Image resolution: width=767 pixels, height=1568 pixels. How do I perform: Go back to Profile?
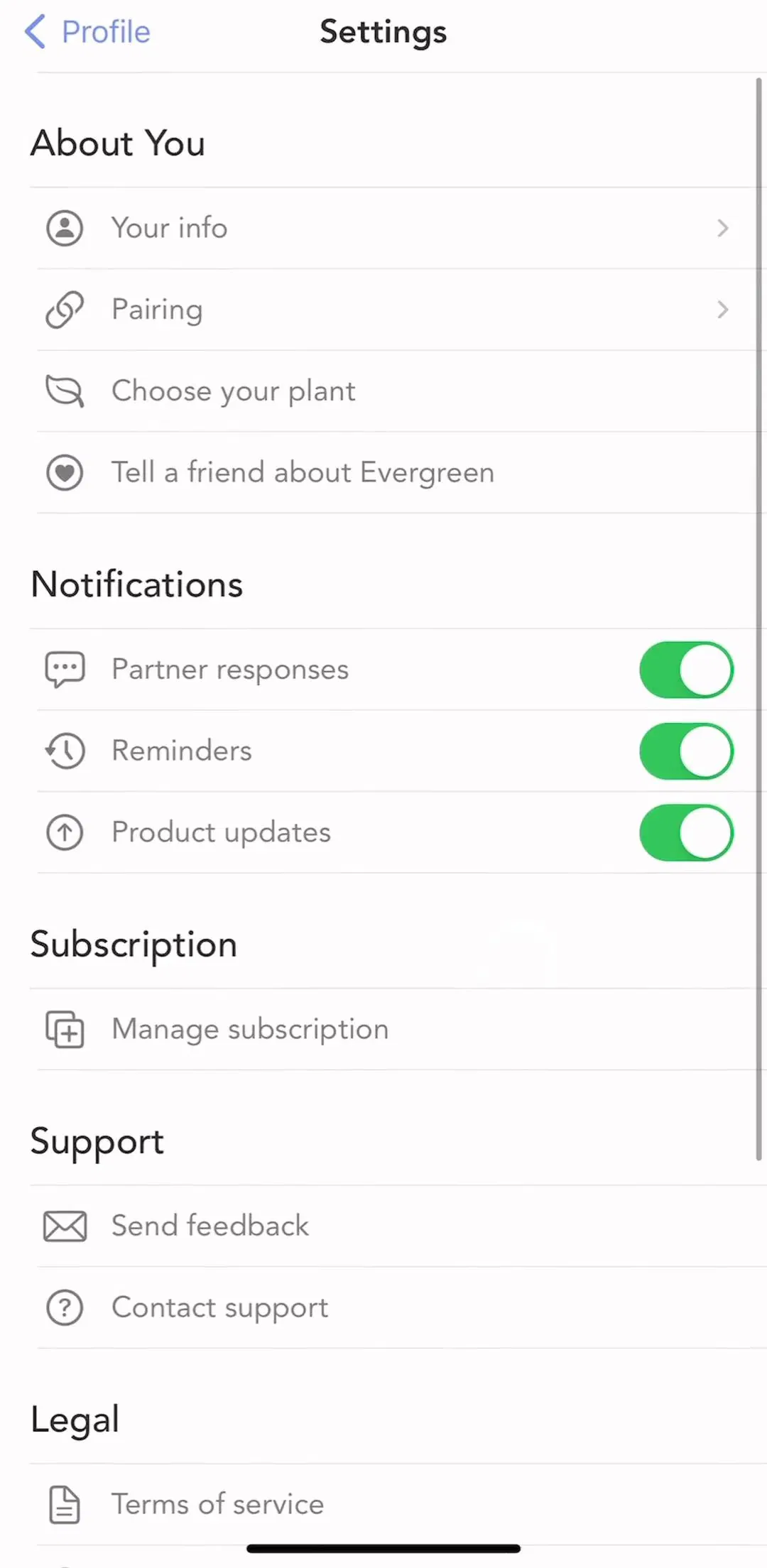coord(87,32)
